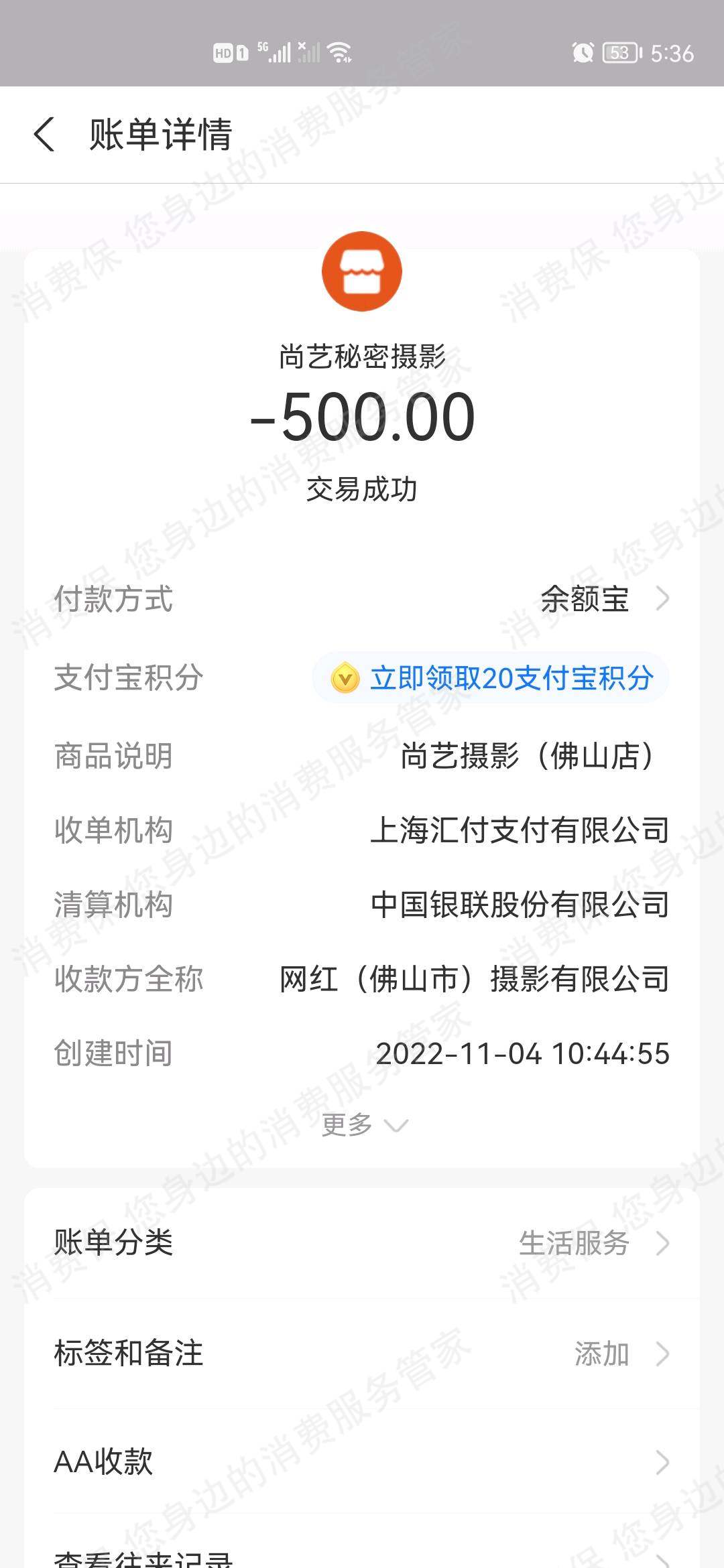The image size is (724, 1568).
Task: Claim 立即领取20支付宝积分
Action: click(x=491, y=678)
